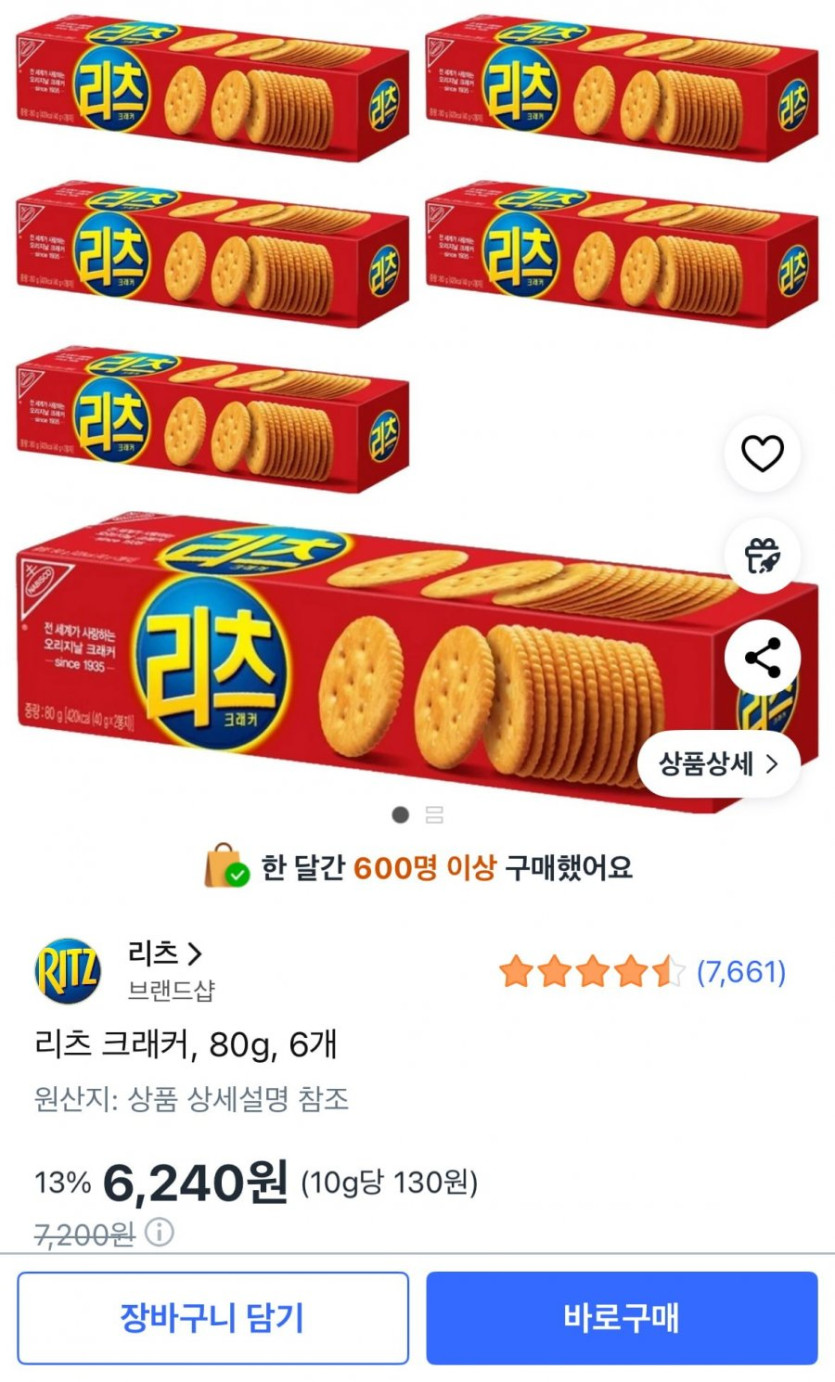Tap the gift icon button
835x1382 pixels.
(762, 555)
